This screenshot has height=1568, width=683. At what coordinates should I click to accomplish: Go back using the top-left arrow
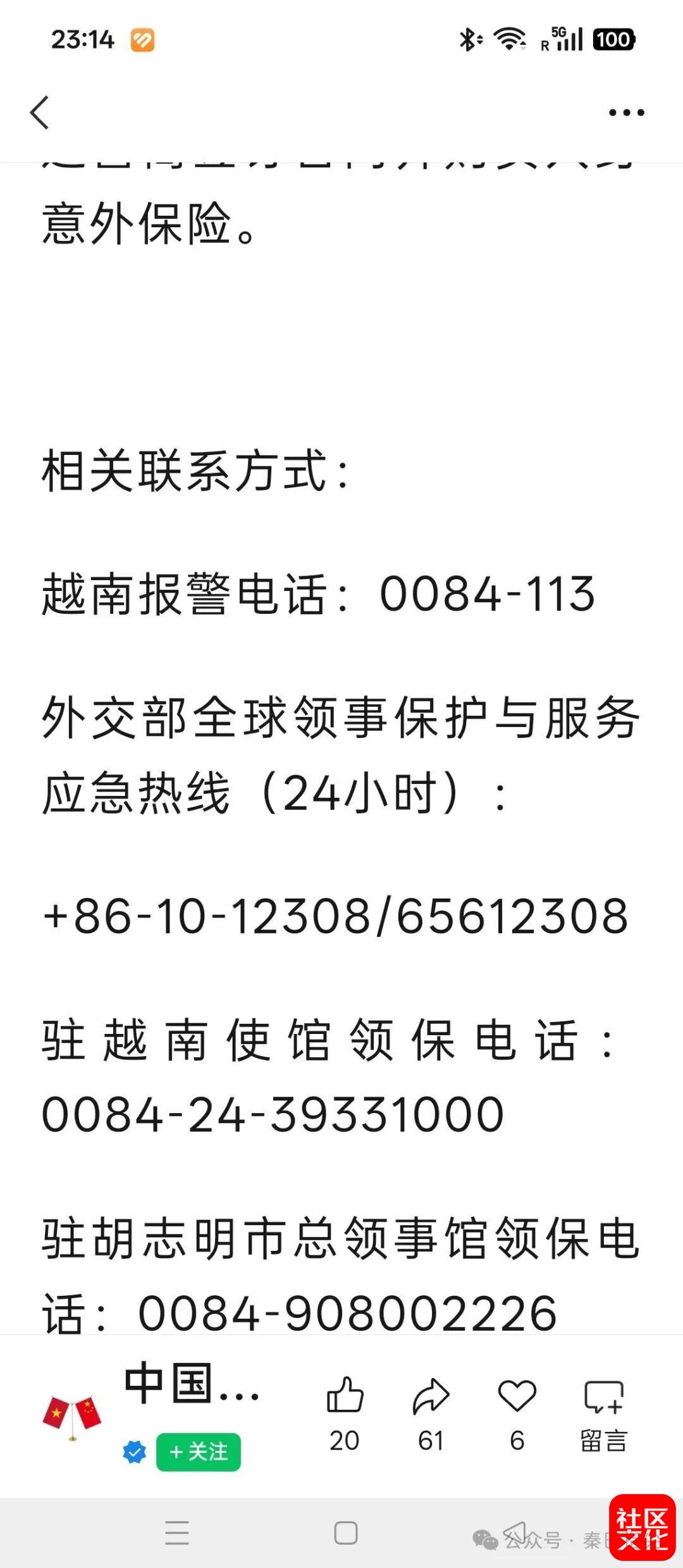[x=40, y=113]
